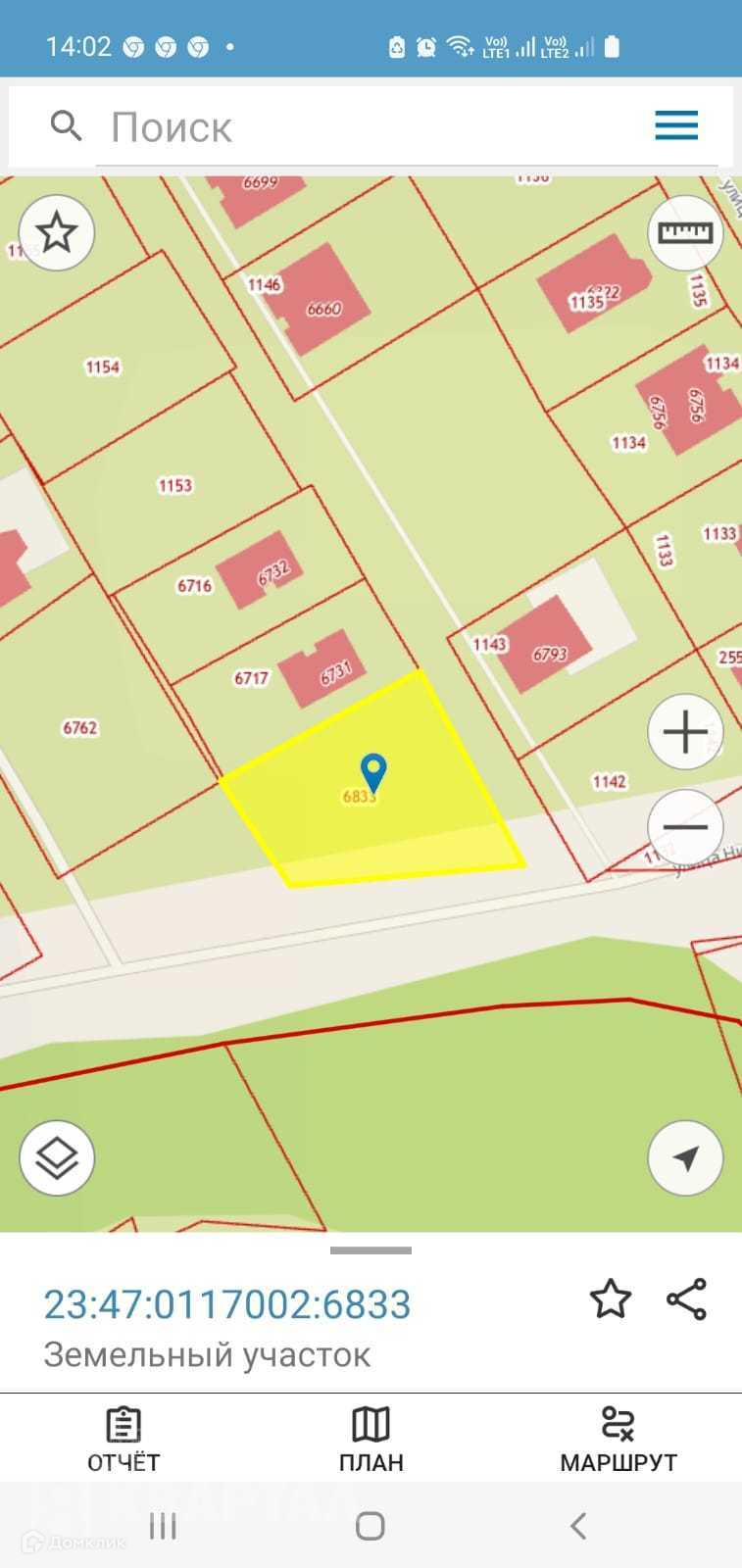
Task: Open the map layers selector
Action: [x=57, y=1158]
